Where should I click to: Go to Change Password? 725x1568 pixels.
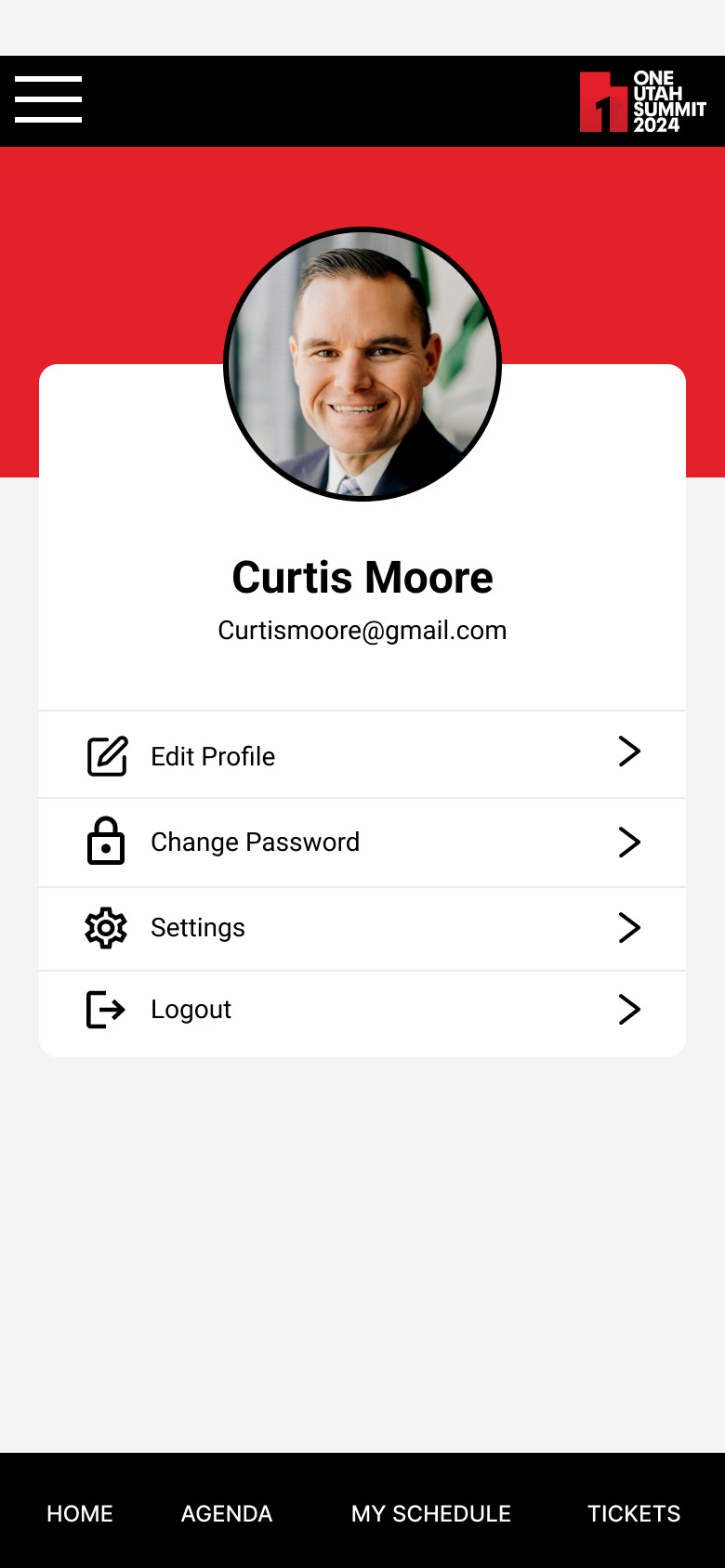[x=362, y=843]
